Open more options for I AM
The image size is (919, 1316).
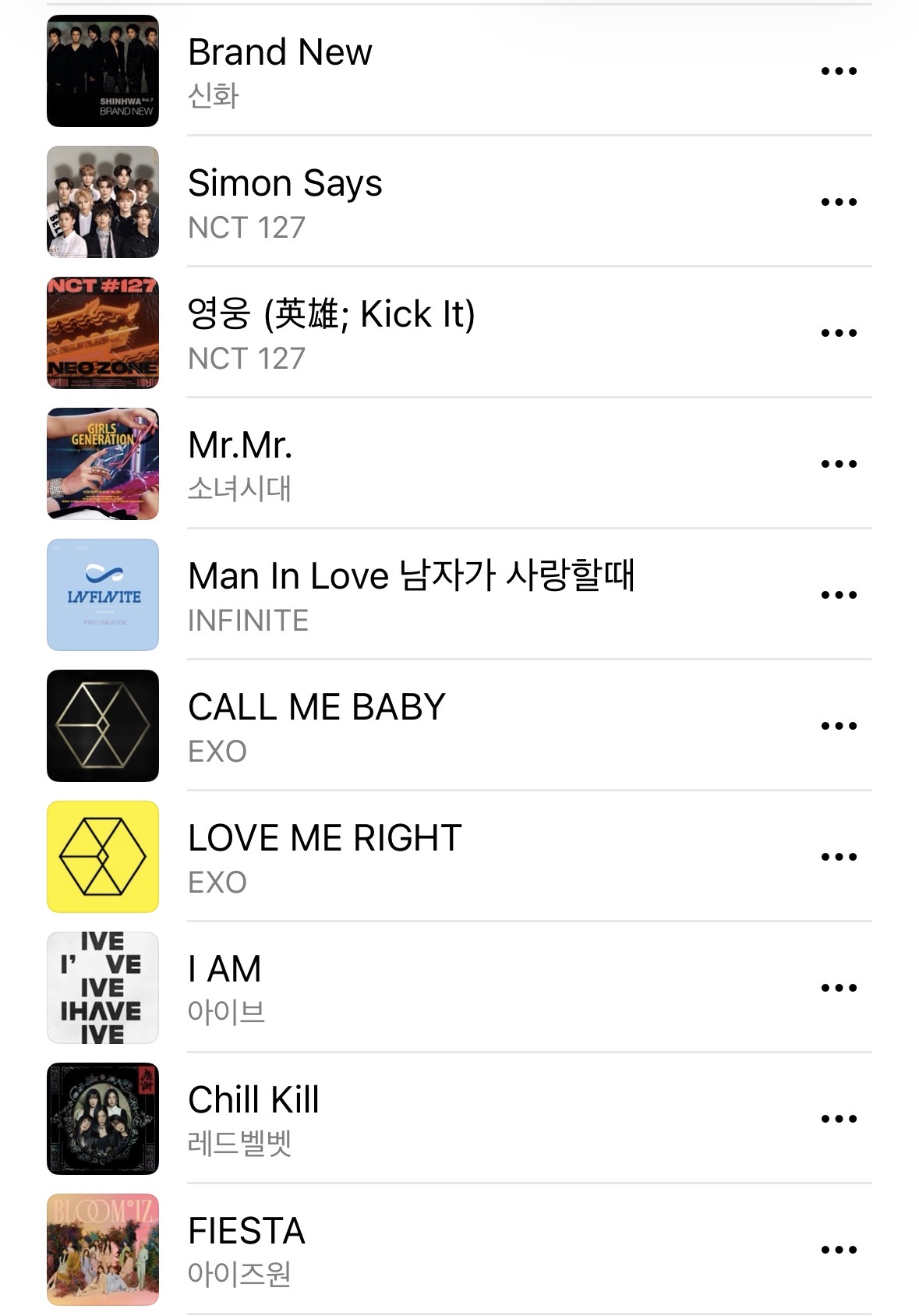(839, 988)
